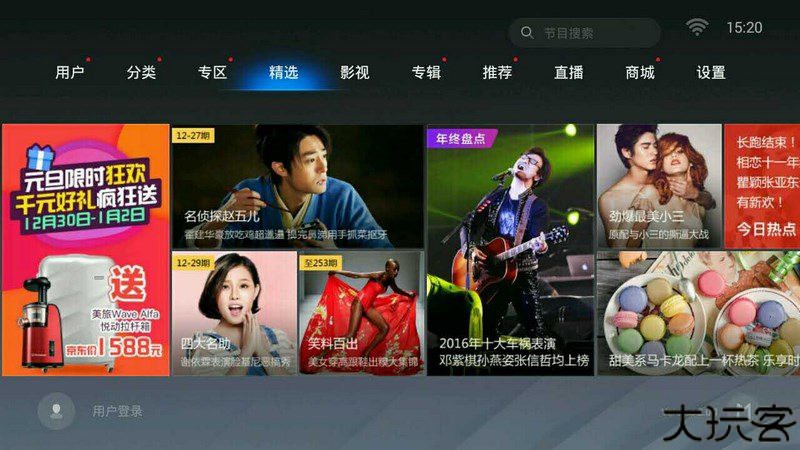
Task: Open the 四大名助 video tile
Action: click(233, 313)
